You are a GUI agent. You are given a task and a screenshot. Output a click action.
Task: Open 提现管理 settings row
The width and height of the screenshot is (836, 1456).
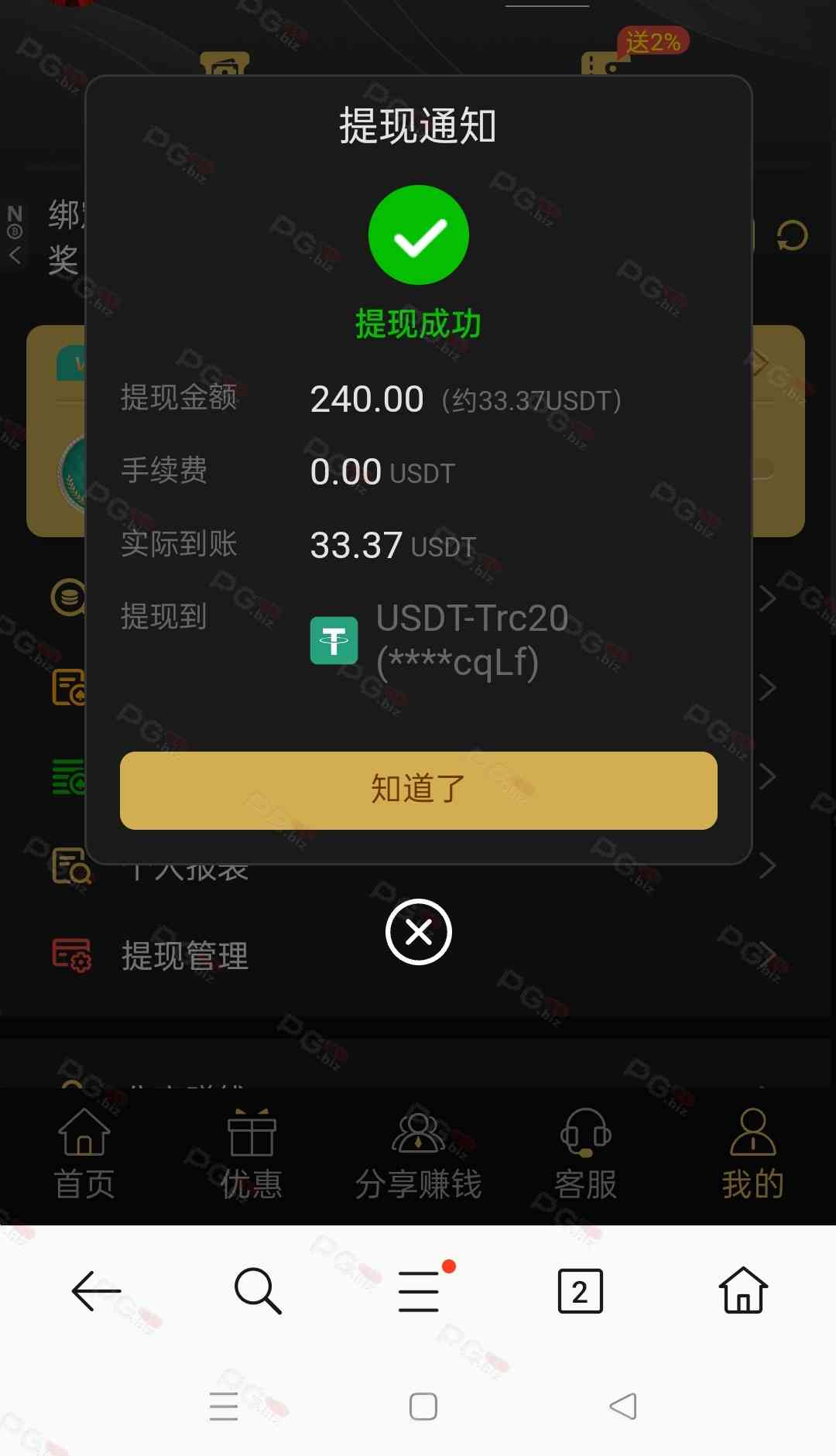[x=186, y=956]
